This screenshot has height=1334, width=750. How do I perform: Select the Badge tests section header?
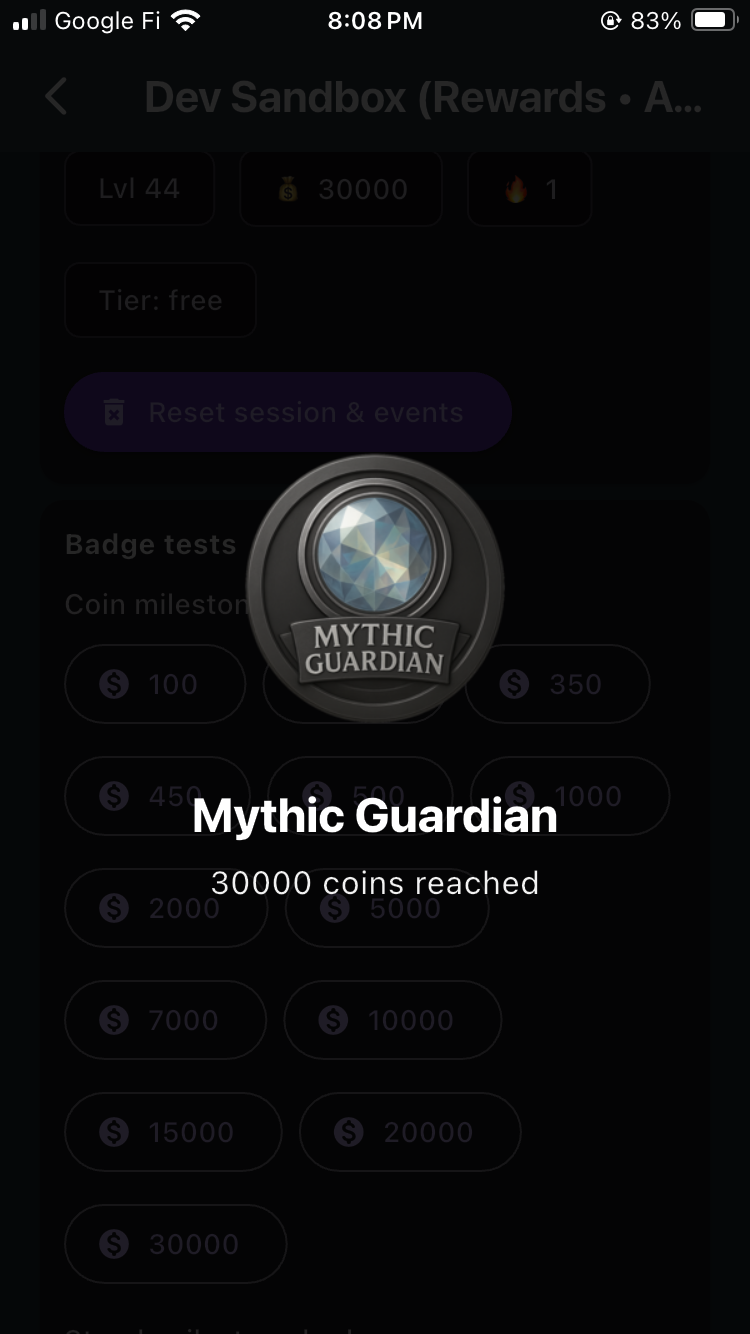tap(150, 544)
